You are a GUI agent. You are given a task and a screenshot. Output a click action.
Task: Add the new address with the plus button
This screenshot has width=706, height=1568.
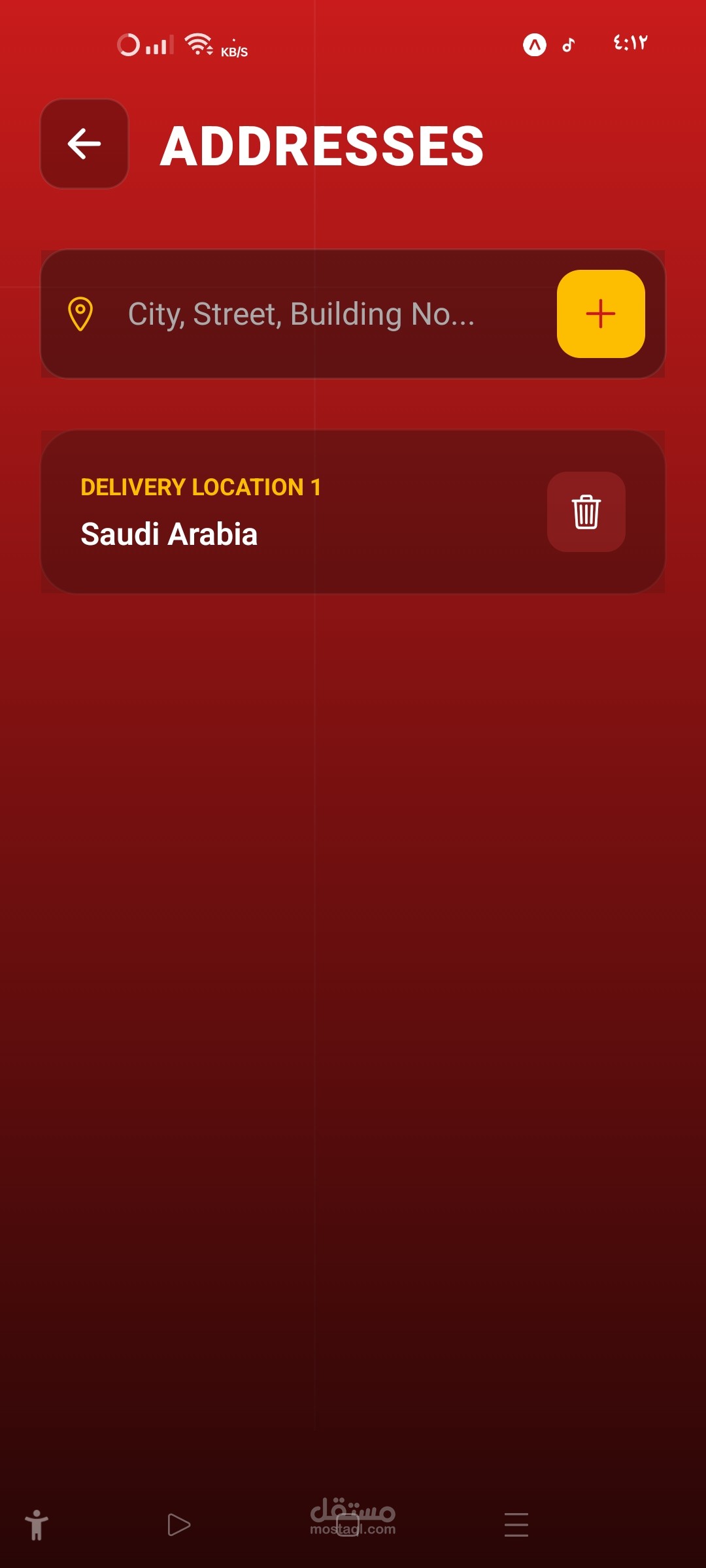(x=600, y=314)
